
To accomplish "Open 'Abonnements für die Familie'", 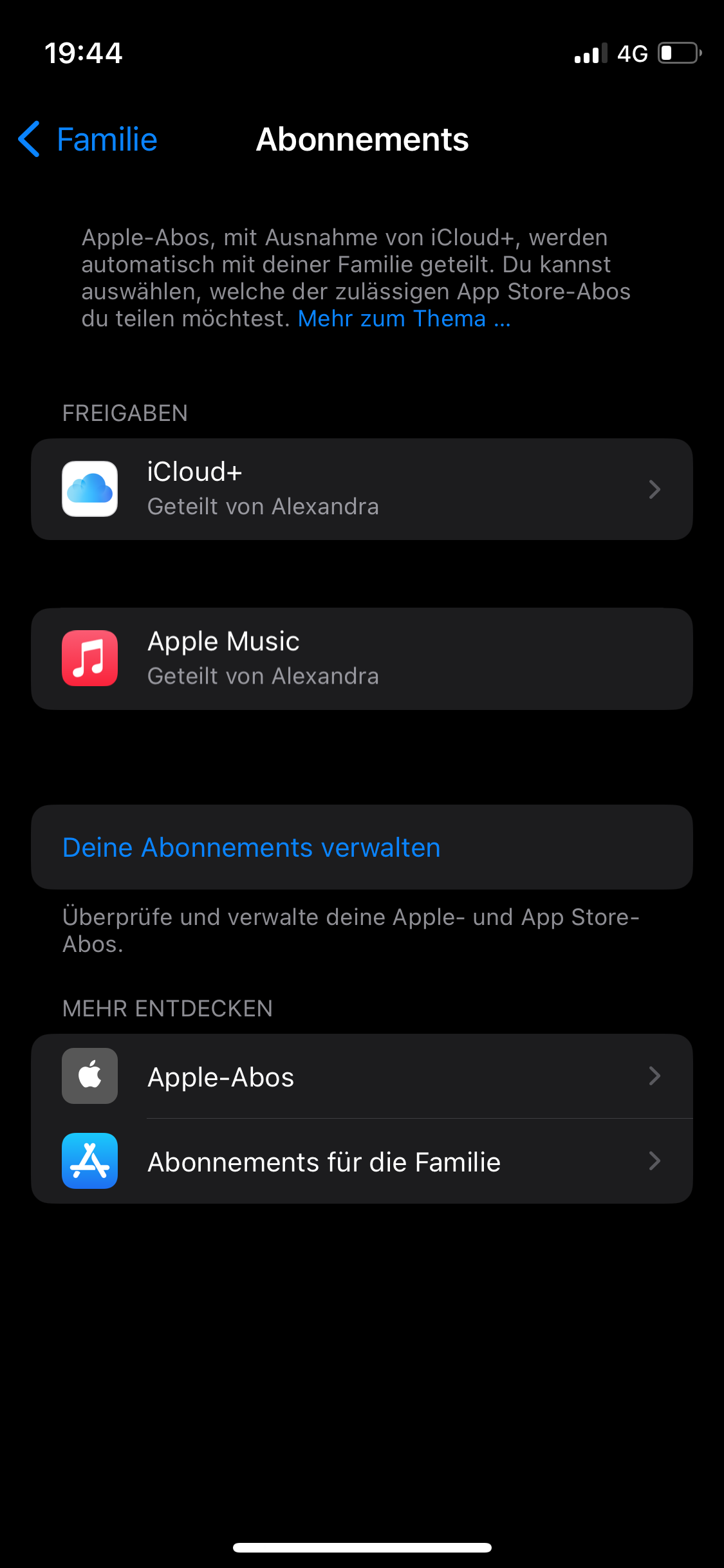I will point(362,1161).
